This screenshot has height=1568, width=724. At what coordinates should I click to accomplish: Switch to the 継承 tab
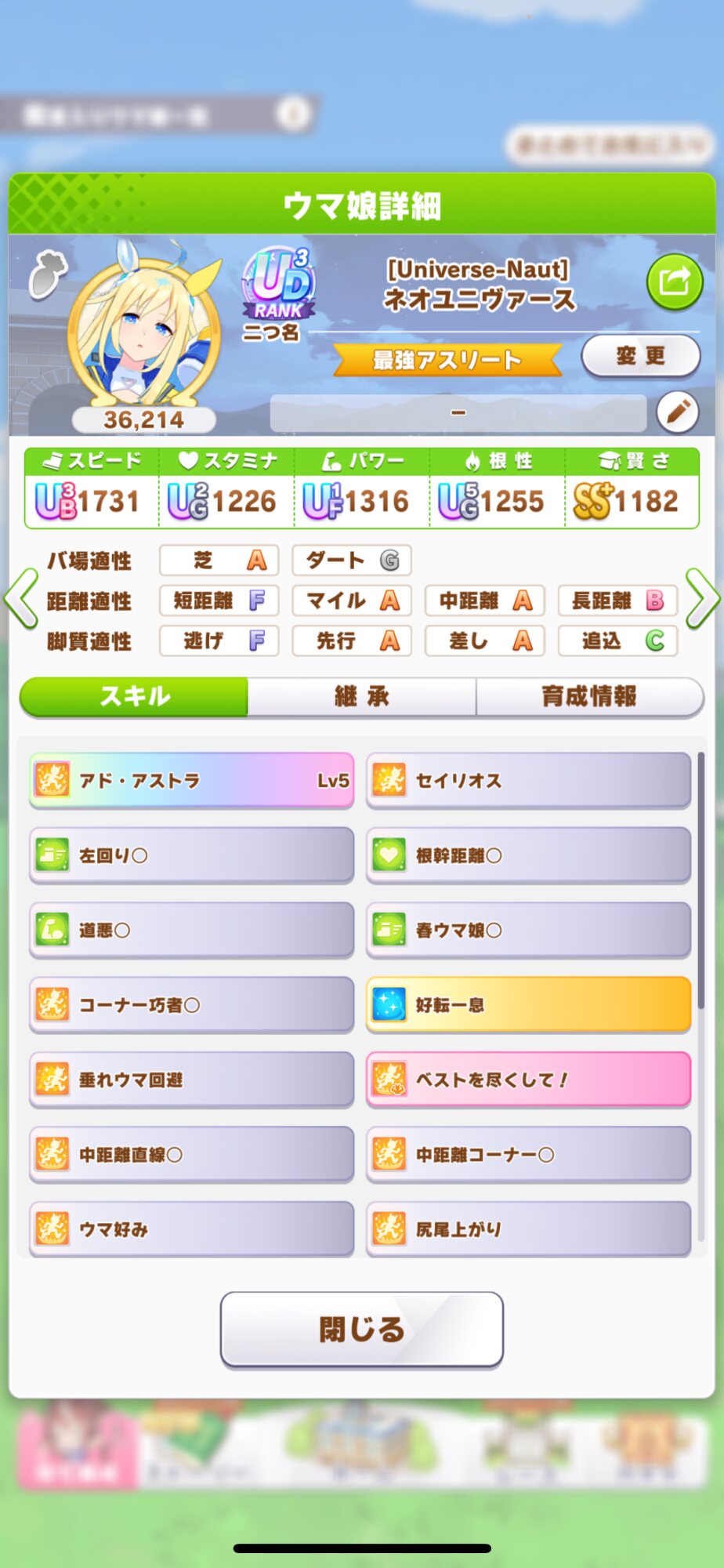point(361,696)
